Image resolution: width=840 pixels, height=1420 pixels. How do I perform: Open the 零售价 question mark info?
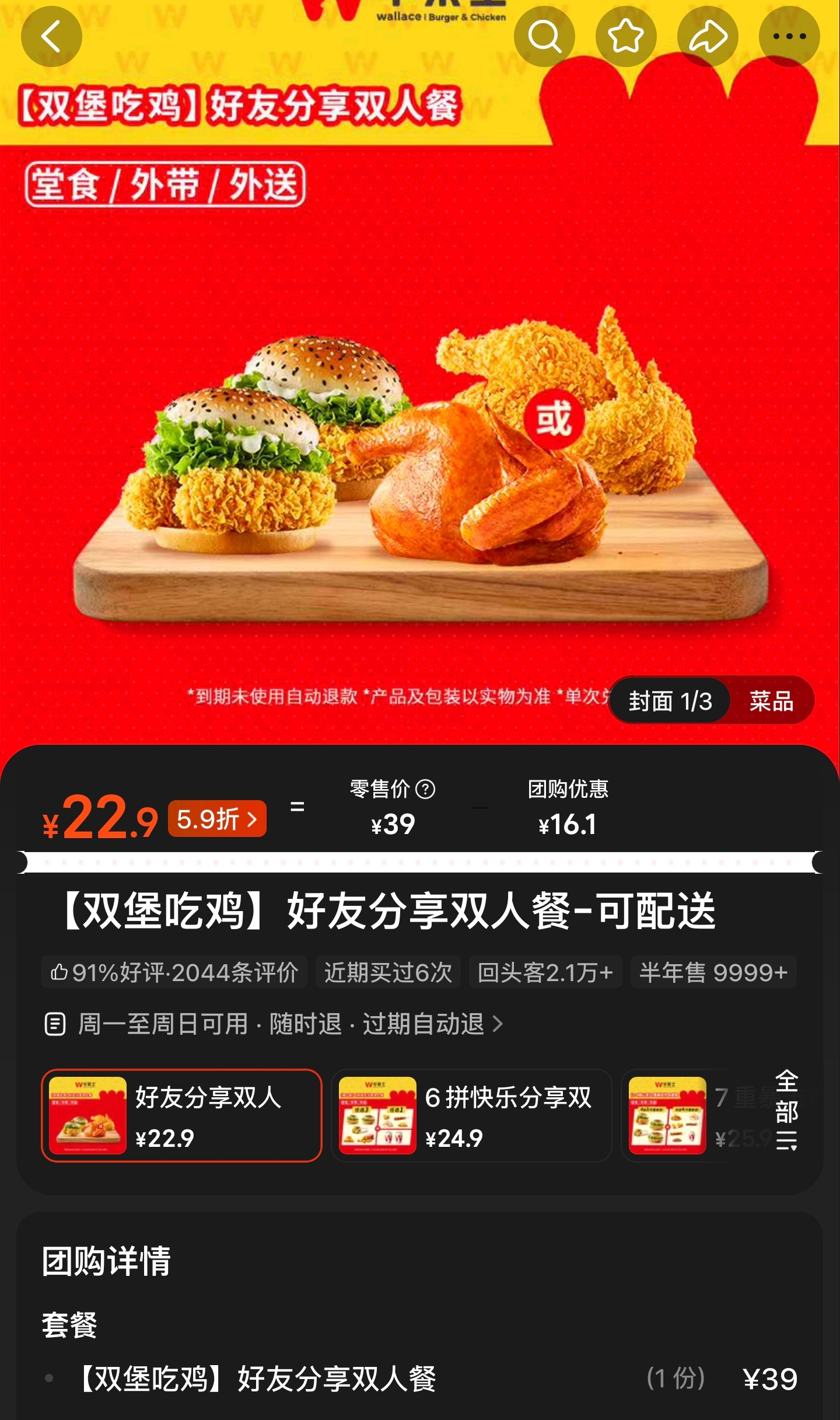(426, 789)
